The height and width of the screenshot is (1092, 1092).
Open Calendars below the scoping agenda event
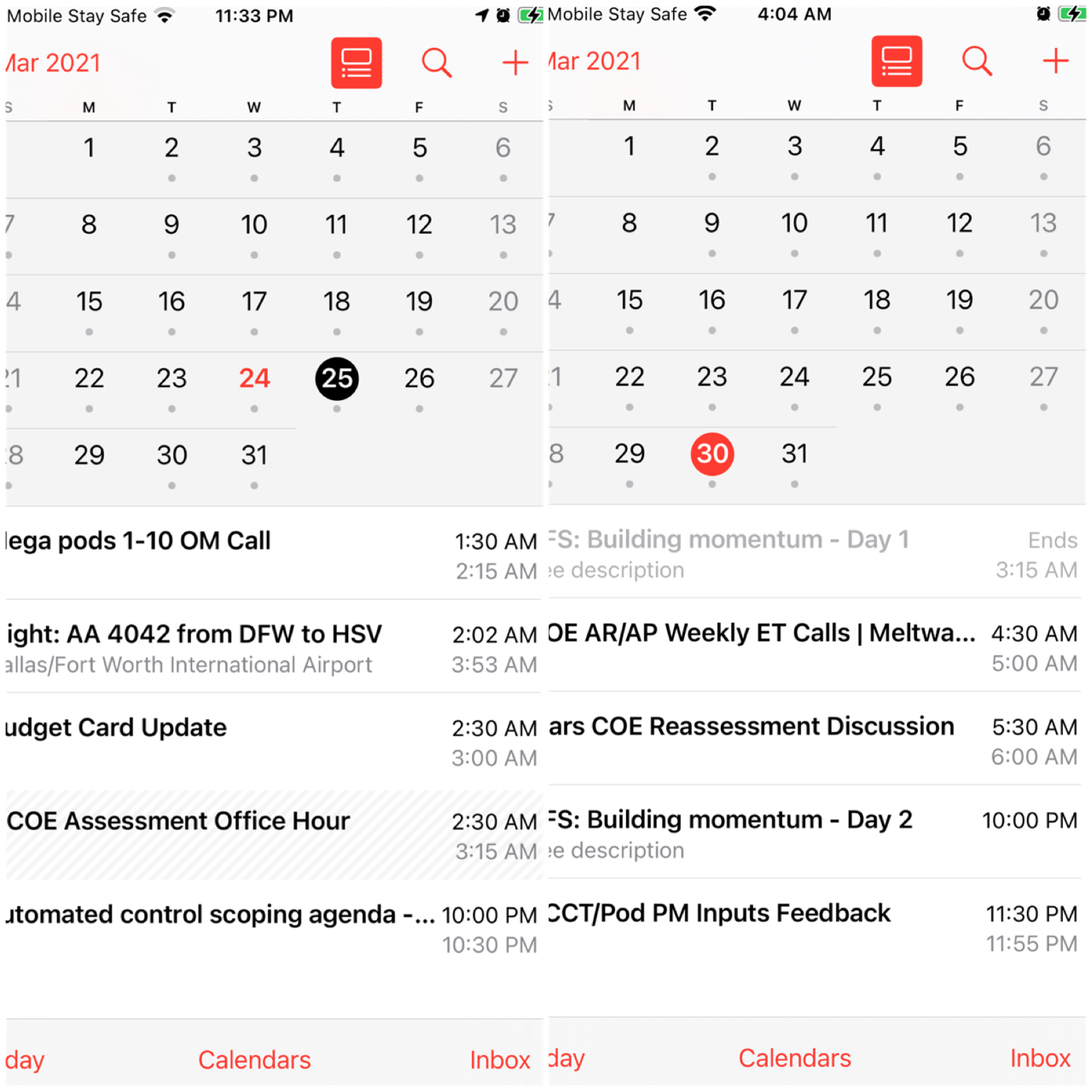tap(254, 1060)
